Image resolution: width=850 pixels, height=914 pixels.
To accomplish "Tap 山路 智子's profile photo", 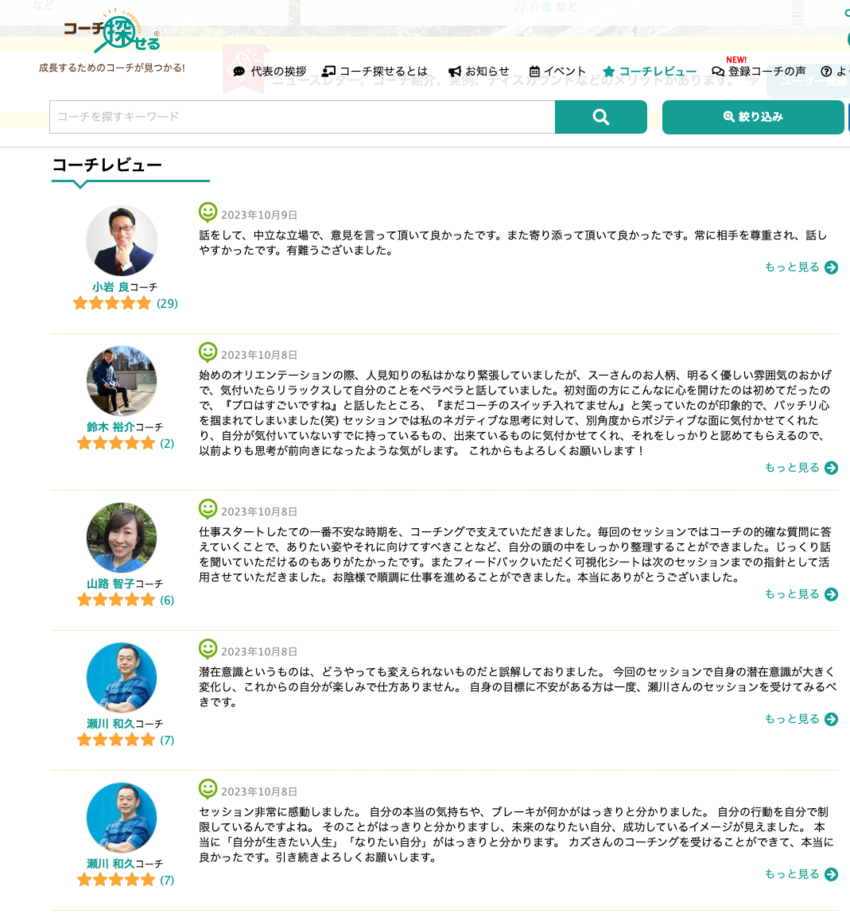I will pyautogui.click(x=121, y=538).
